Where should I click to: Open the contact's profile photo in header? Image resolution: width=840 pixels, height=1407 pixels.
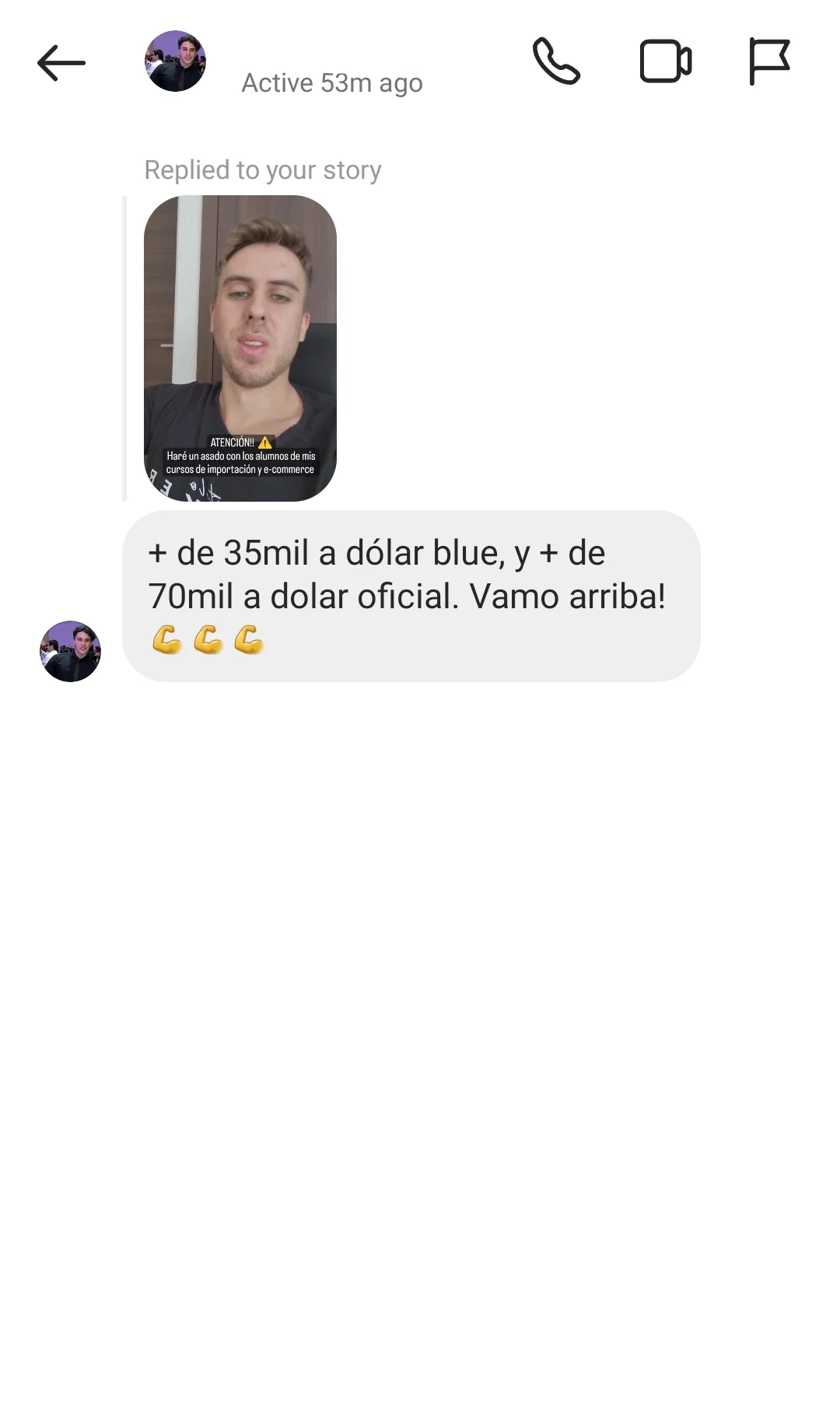tap(175, 61)
